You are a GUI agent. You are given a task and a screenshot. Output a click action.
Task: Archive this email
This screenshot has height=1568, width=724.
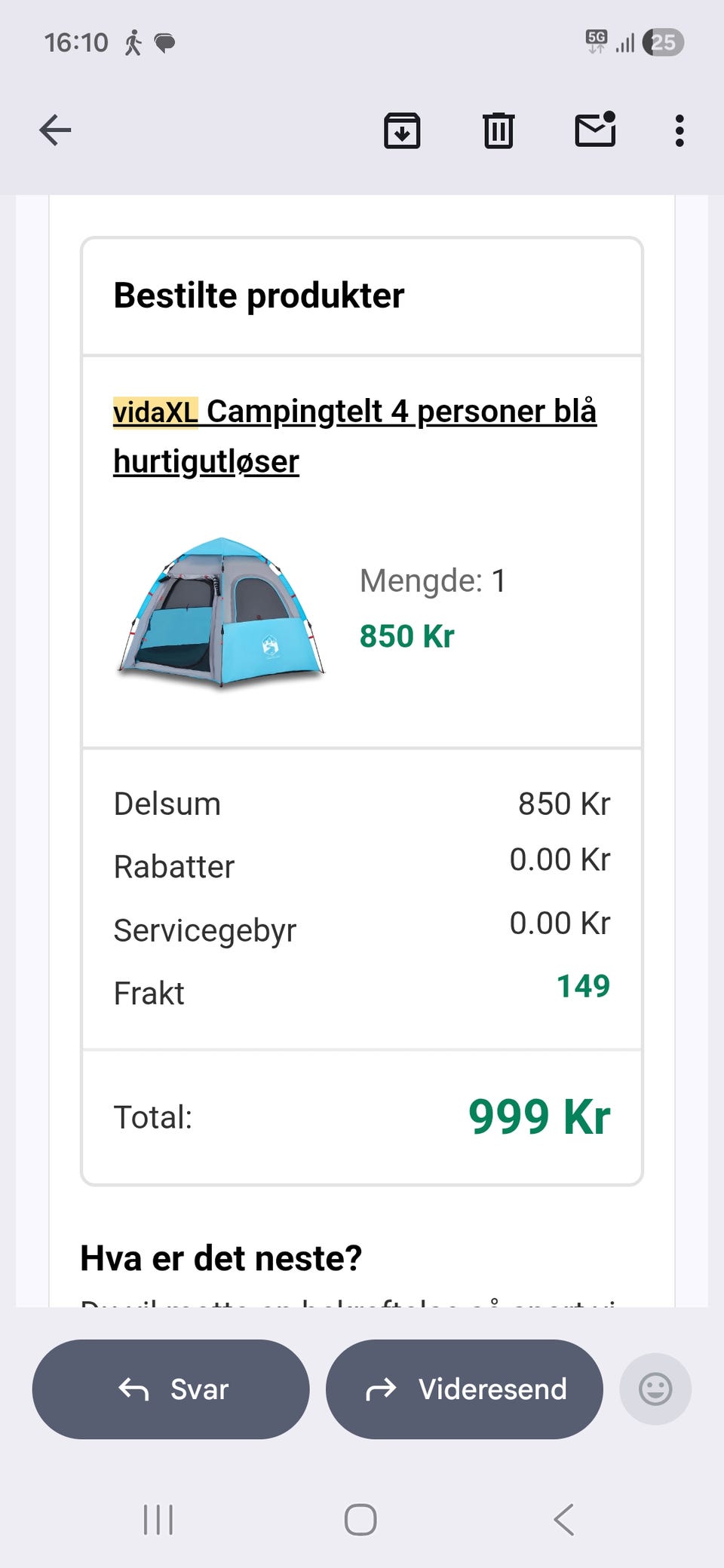click(402, 130)
